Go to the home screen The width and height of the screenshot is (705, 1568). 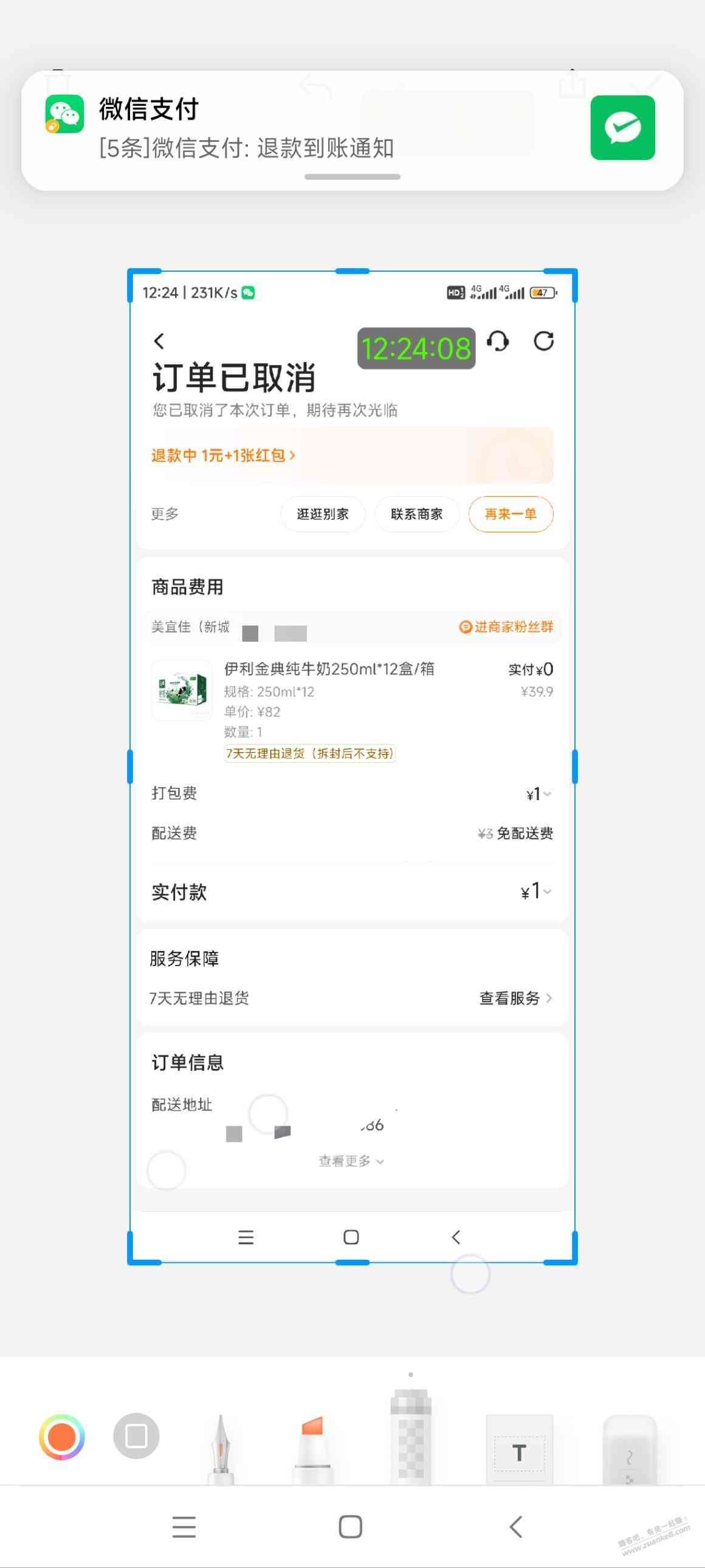click(x=350, y=1527)
